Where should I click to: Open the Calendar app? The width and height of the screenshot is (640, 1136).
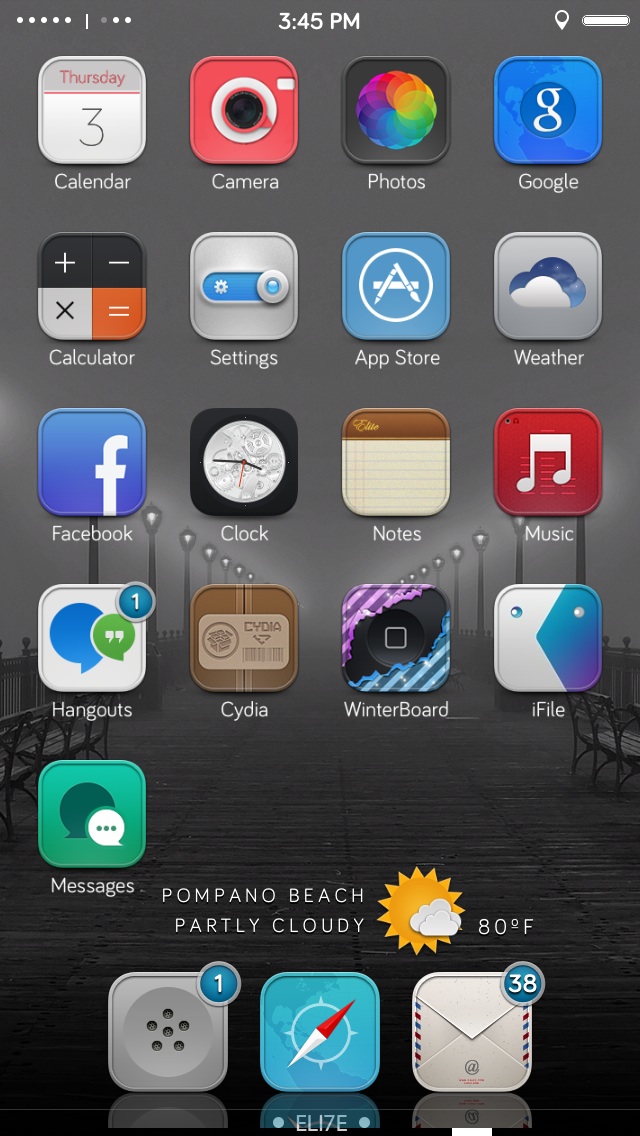[x=92, y=110]
